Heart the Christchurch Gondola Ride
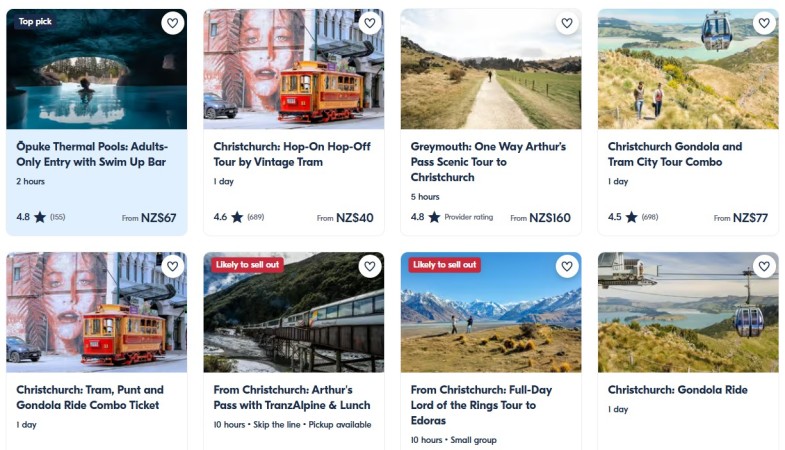This screenshot has height=450, width=785. click(763, 266)
